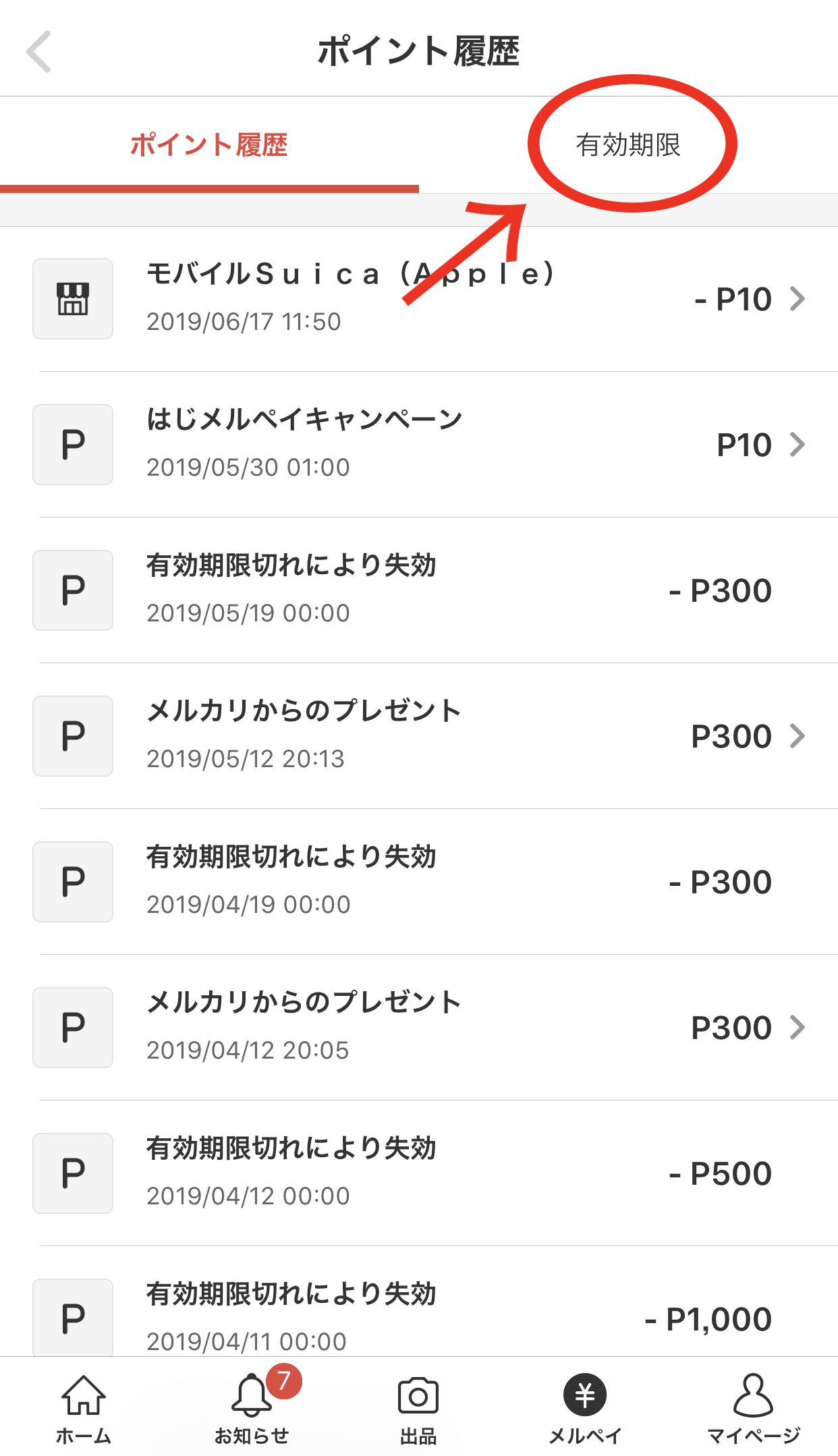This screenshot has width=838, height=1456.
Task: Open the 2019/04/12 プレゼント entry link
Action: click(418, 1027)
